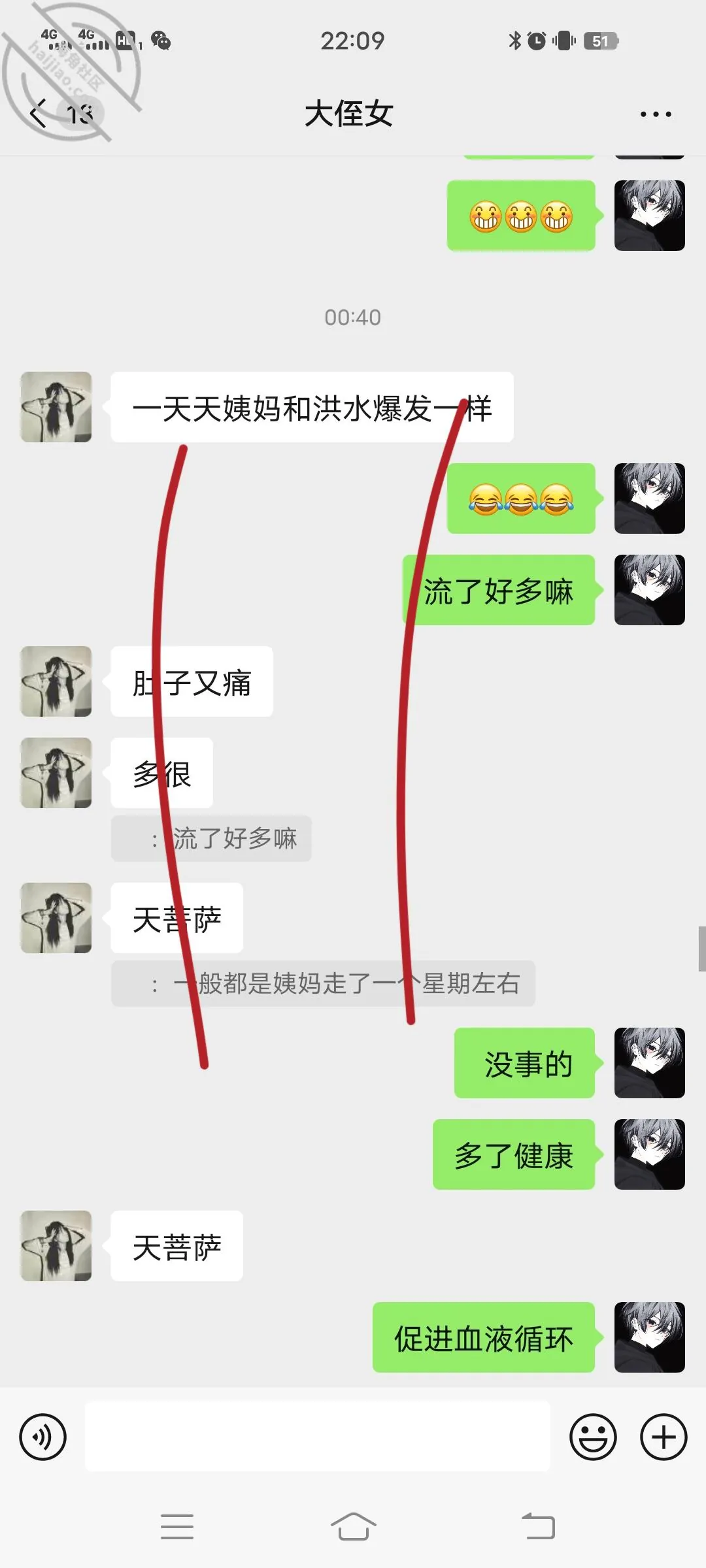Tap quoted reply 一般都是姨妈走了一个星期左右
Viewport: 706px width, 1568px height.
click(x=323, y=983)
